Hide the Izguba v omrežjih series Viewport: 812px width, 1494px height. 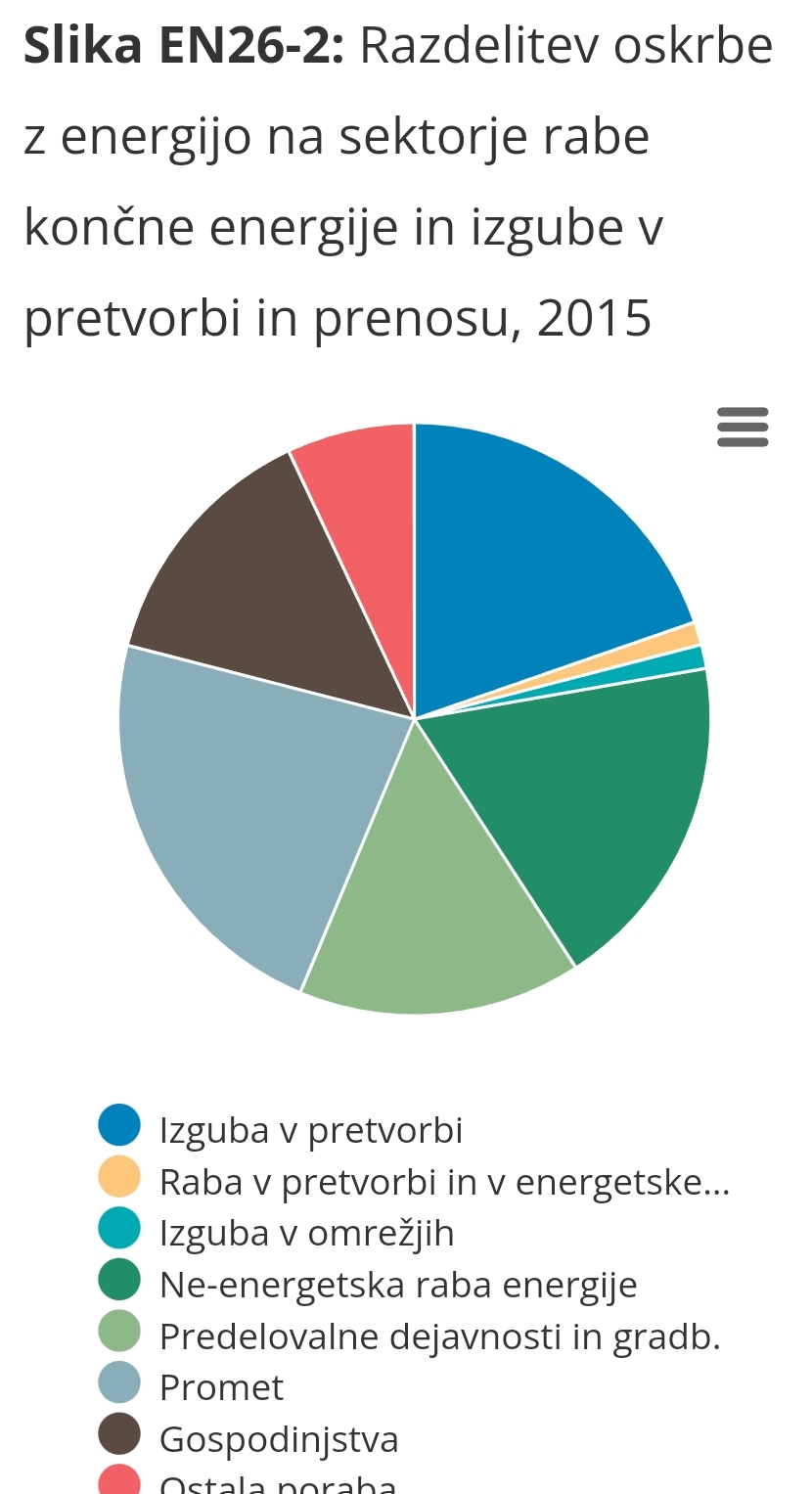277,1233
